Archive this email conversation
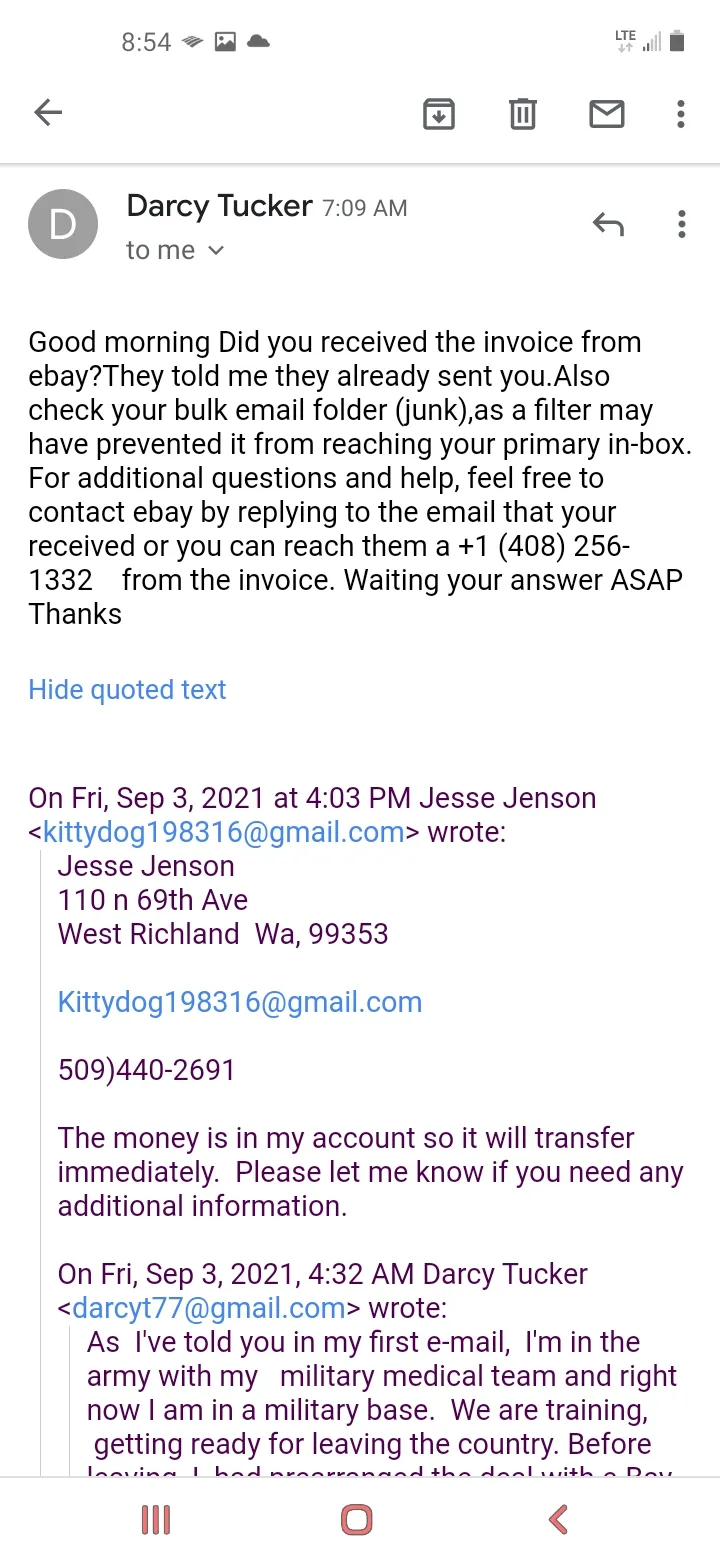The height and width of the screenshot is (1560, 720). [438, 114]
